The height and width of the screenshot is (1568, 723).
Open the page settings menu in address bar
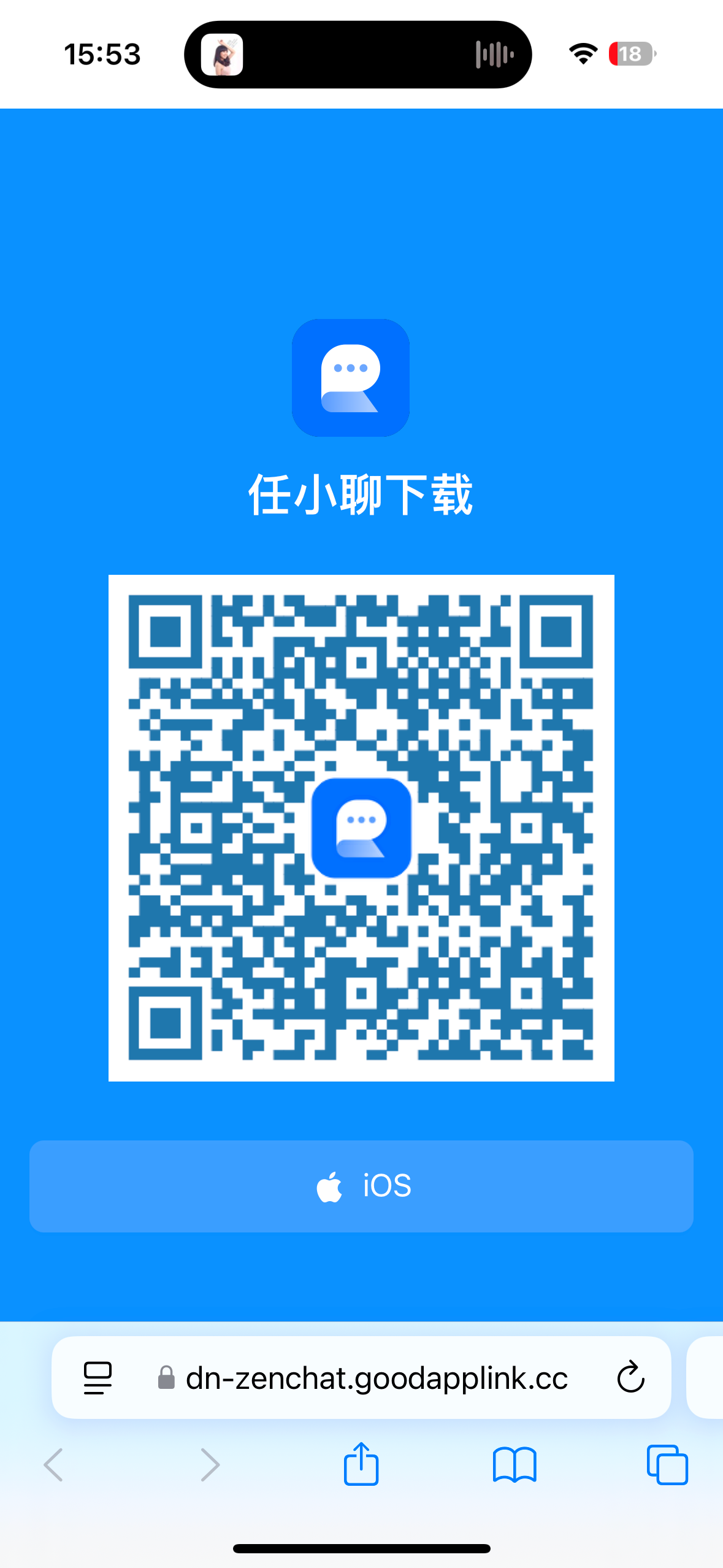pos(98,1378)
